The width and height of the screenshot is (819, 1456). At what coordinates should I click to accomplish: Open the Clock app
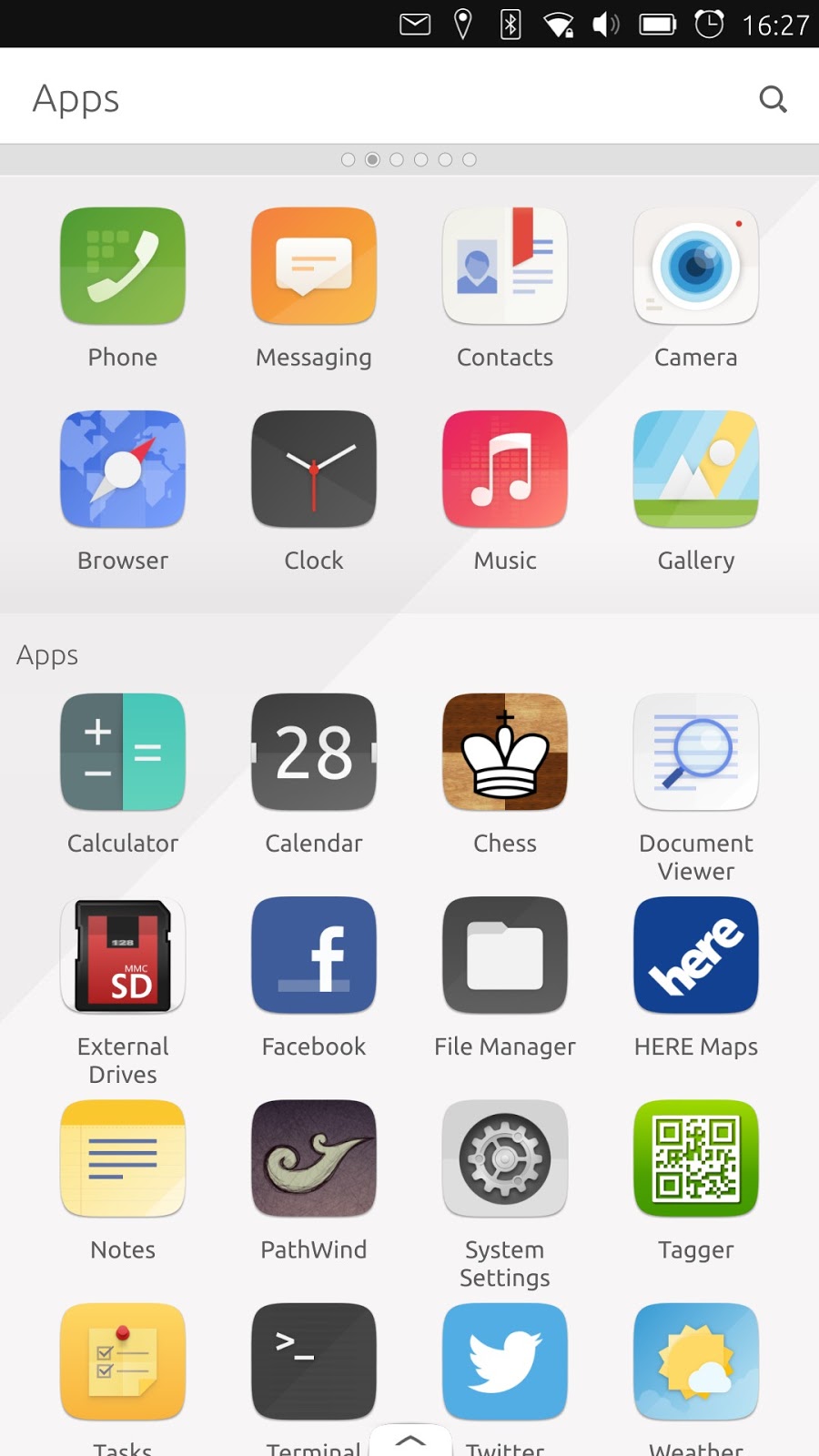(314, 469)
